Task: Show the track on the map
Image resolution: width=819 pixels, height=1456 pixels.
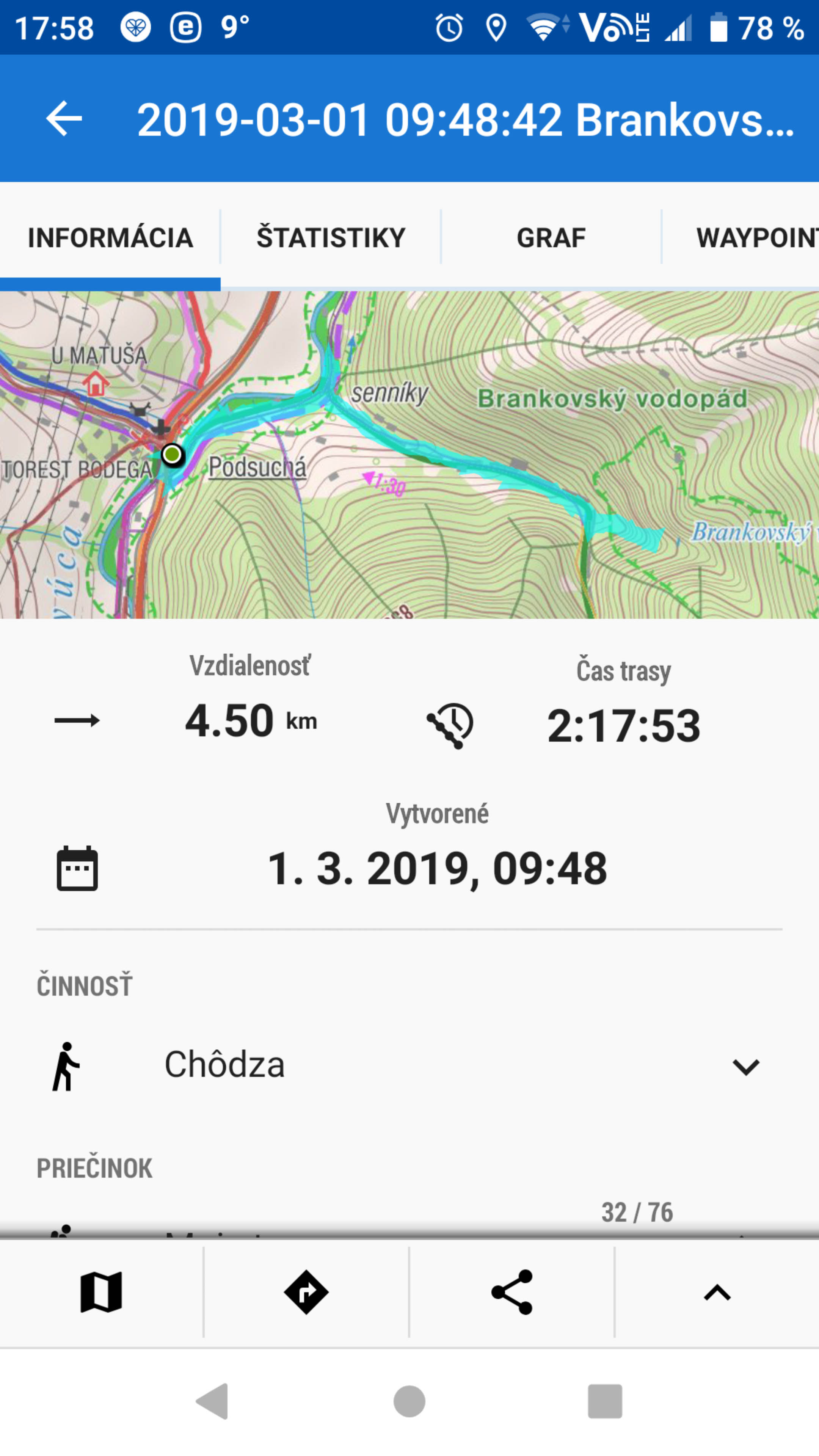Action: [101, 1292]
